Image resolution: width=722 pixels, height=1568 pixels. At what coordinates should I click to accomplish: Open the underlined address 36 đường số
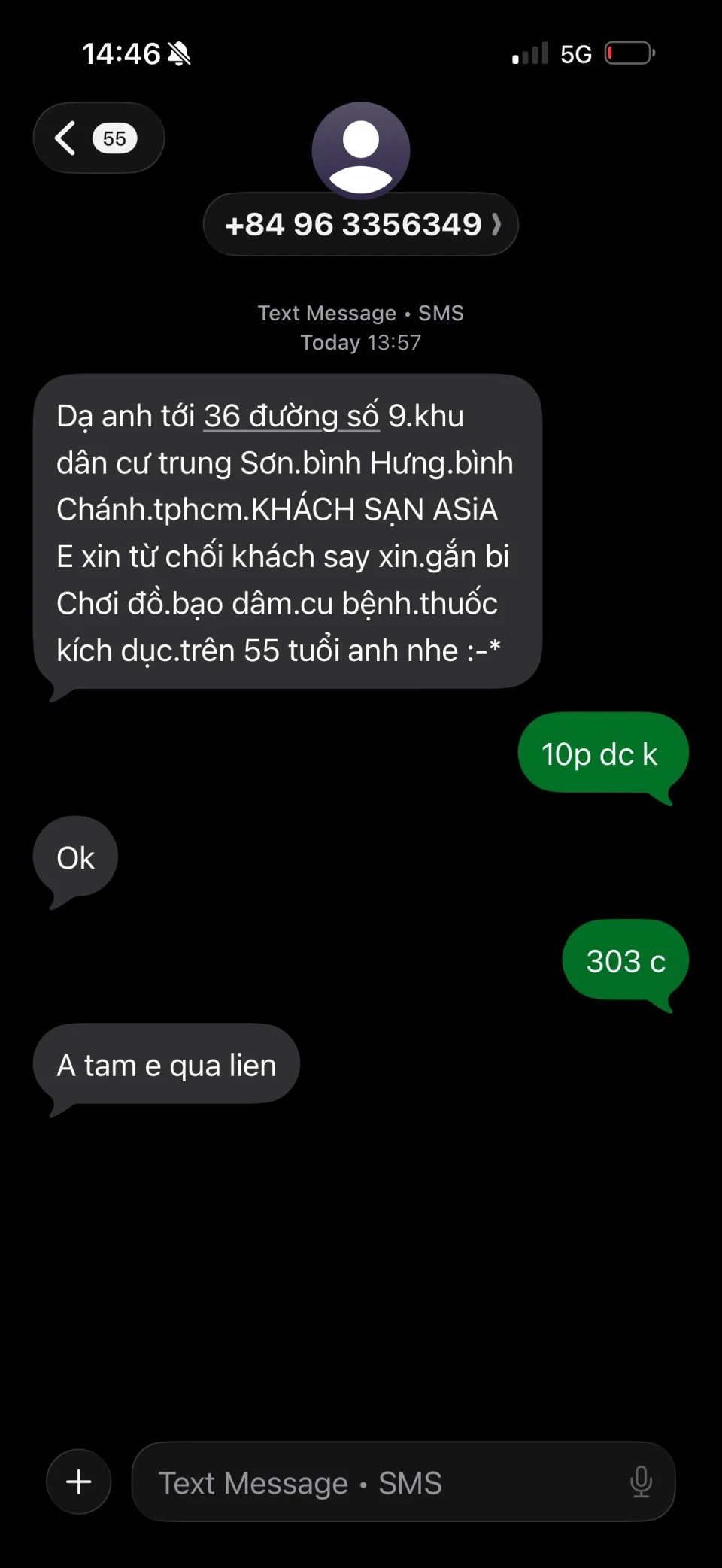pyautogui.click(x=291, y=417)
